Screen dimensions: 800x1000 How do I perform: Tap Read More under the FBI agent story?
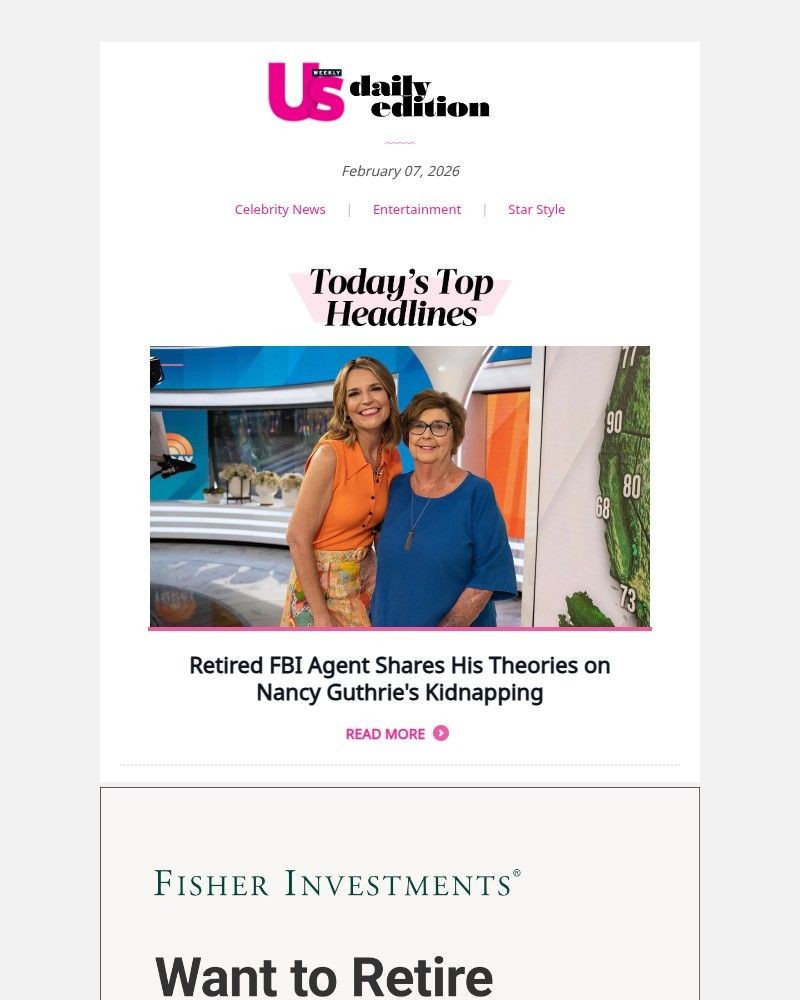396,733
